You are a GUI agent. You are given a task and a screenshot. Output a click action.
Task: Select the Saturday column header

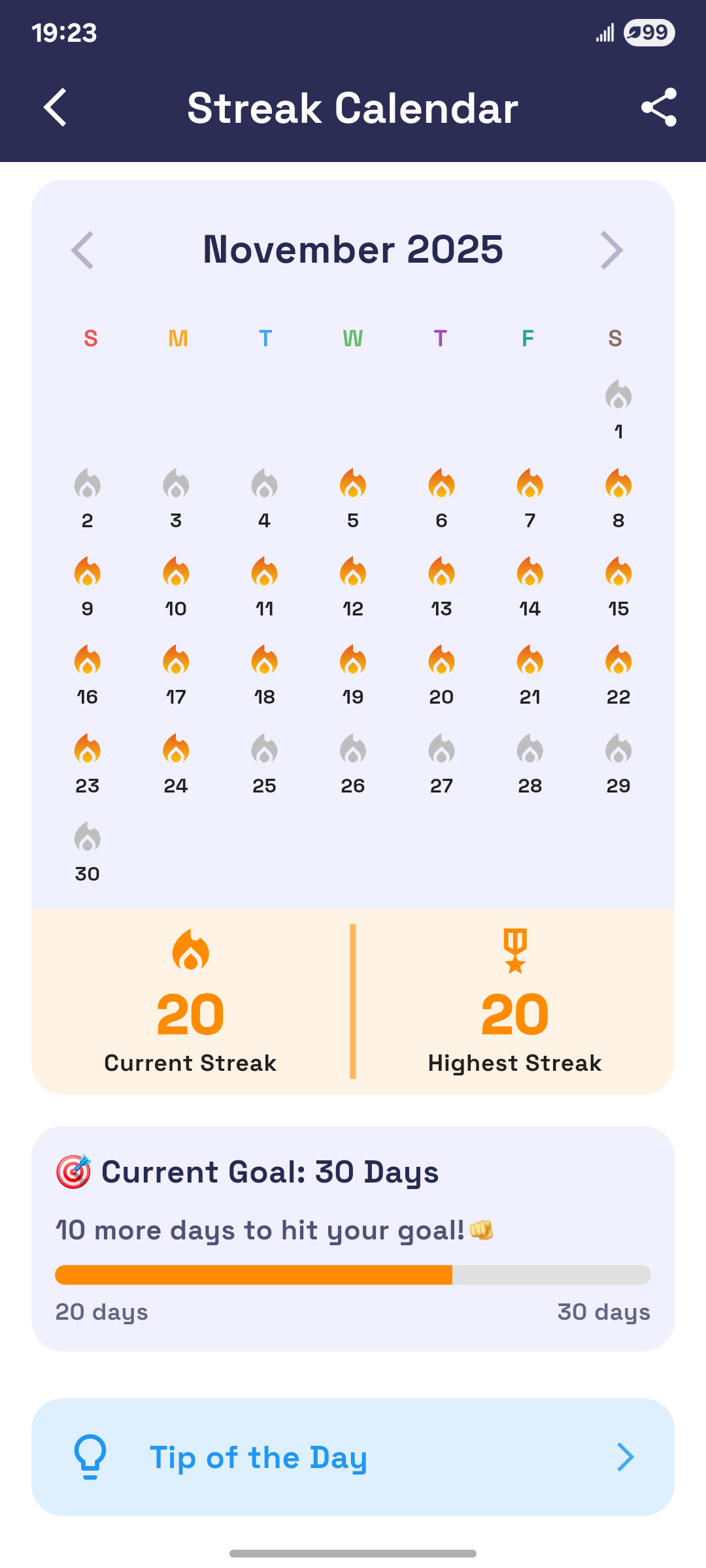click(x=617, y=338)
